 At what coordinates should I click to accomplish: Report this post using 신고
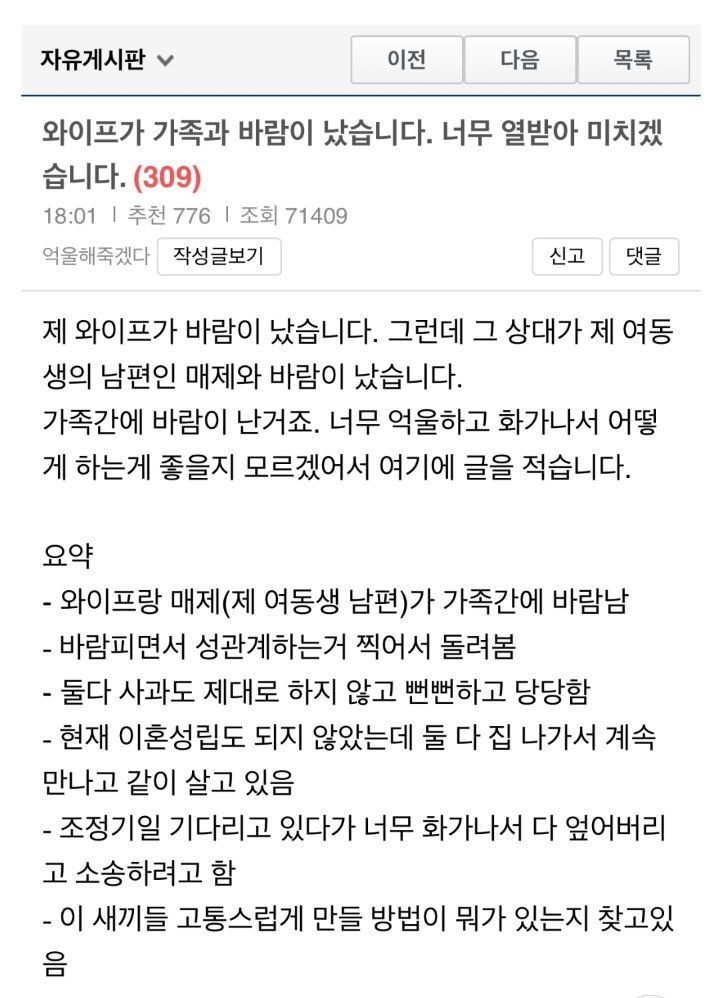click(x=567, y=256)
